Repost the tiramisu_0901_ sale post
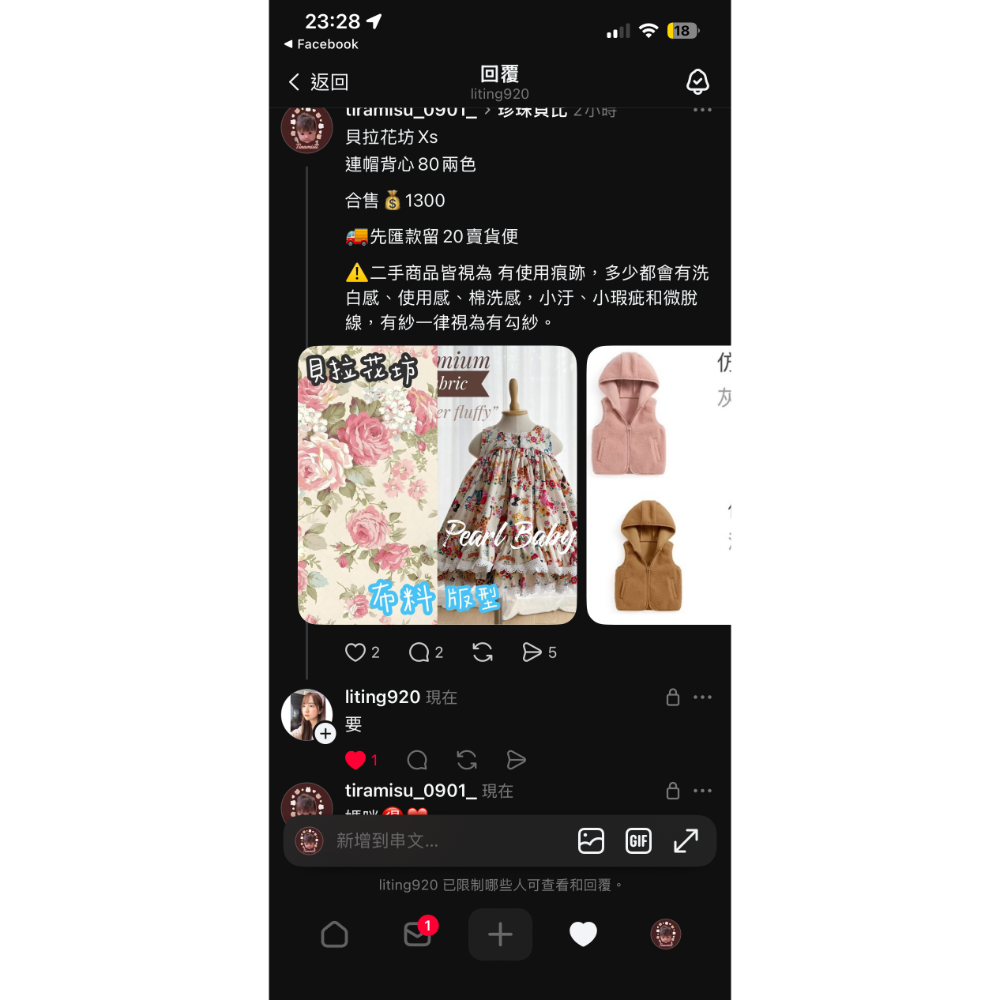The width and height of the screenshot is (1000, 1000). tap(482, 652)
